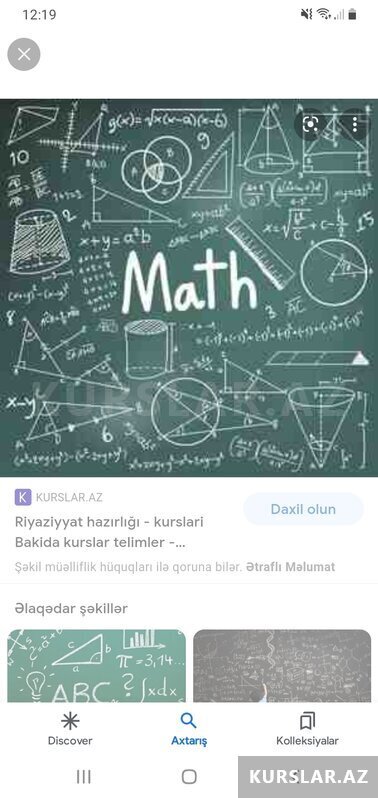
Task: Close the image viewer
Action: (24, 54)
